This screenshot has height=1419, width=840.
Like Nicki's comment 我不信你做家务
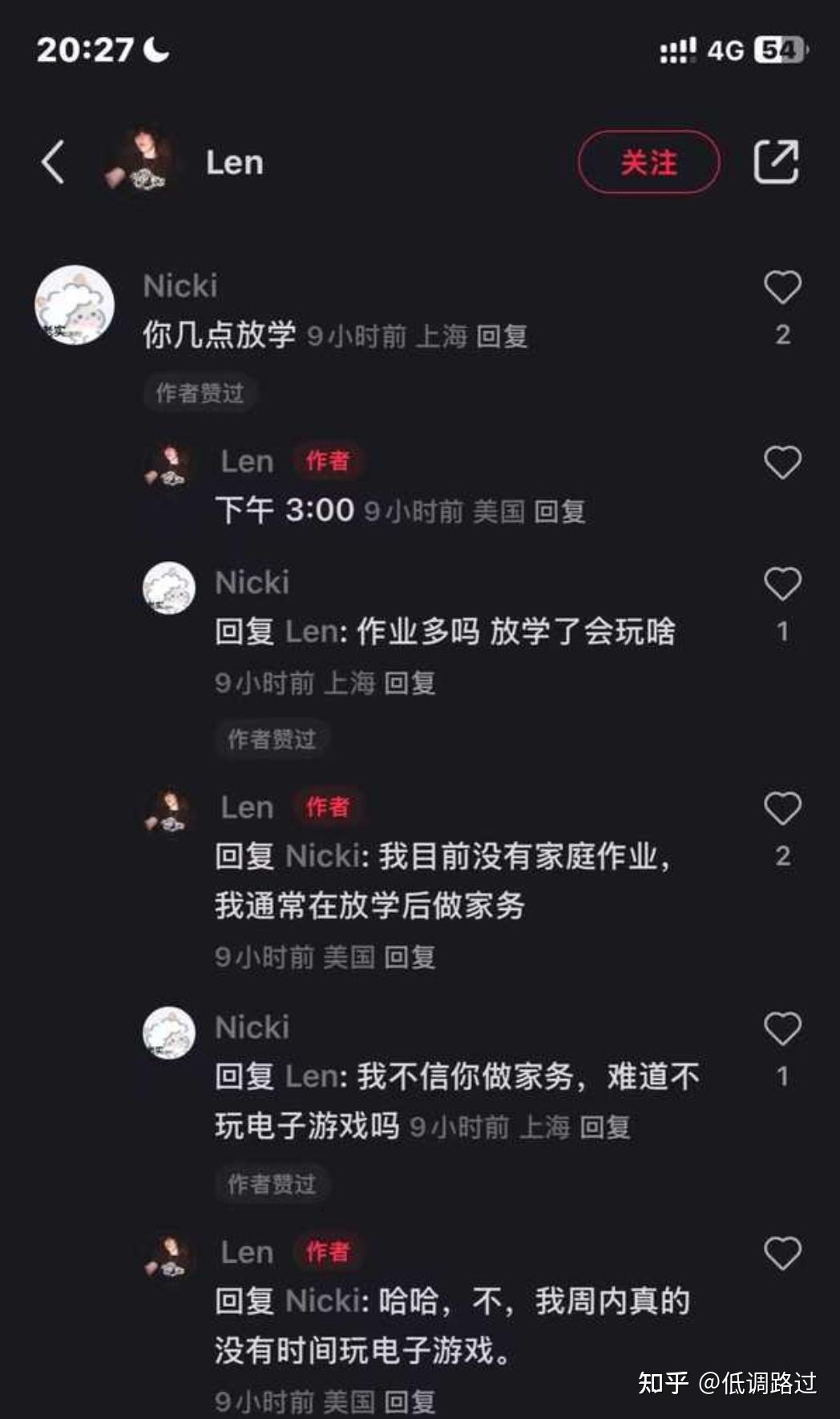click(x=782, y=1029)
